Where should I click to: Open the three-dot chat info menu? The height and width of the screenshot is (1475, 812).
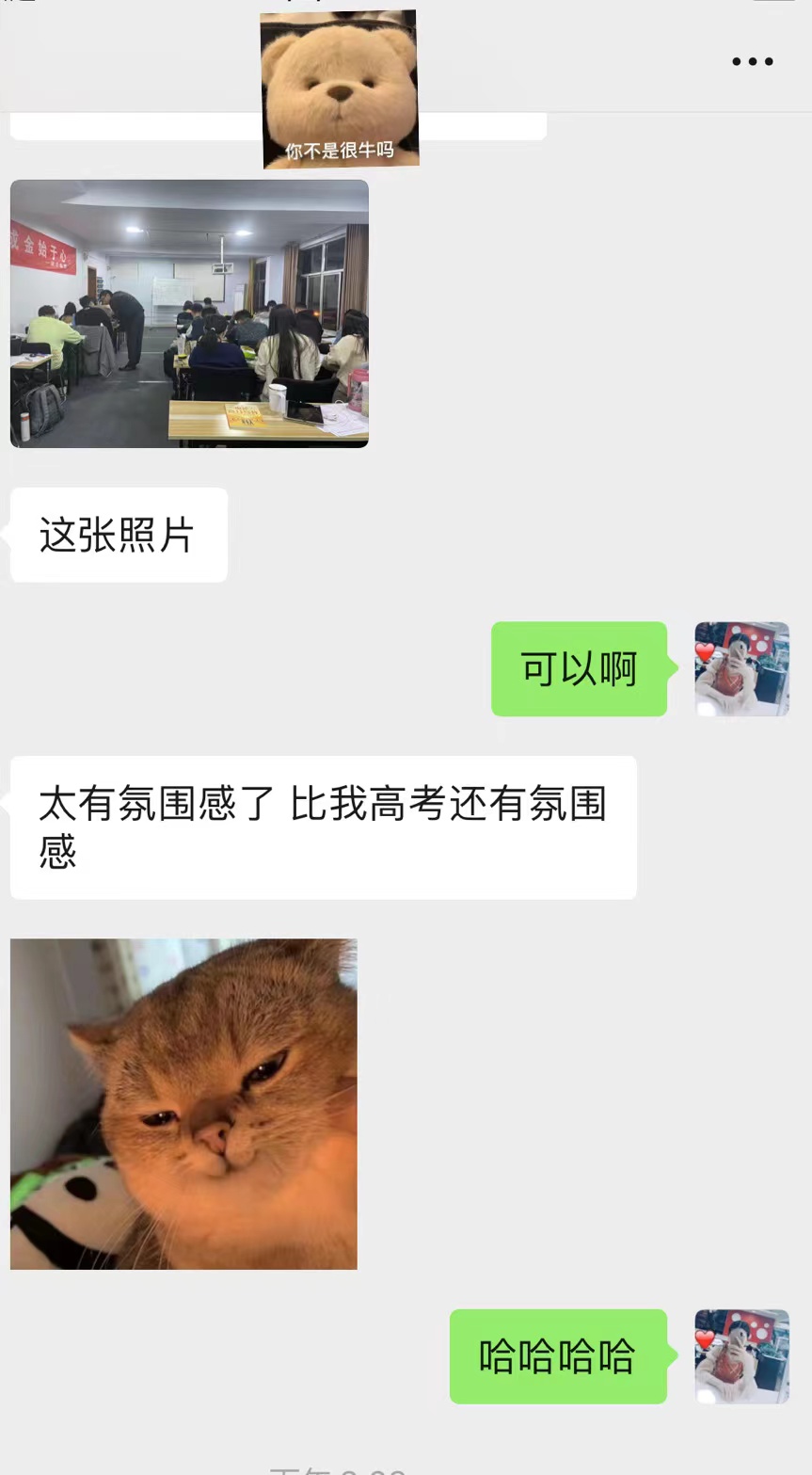click(752, 62)
